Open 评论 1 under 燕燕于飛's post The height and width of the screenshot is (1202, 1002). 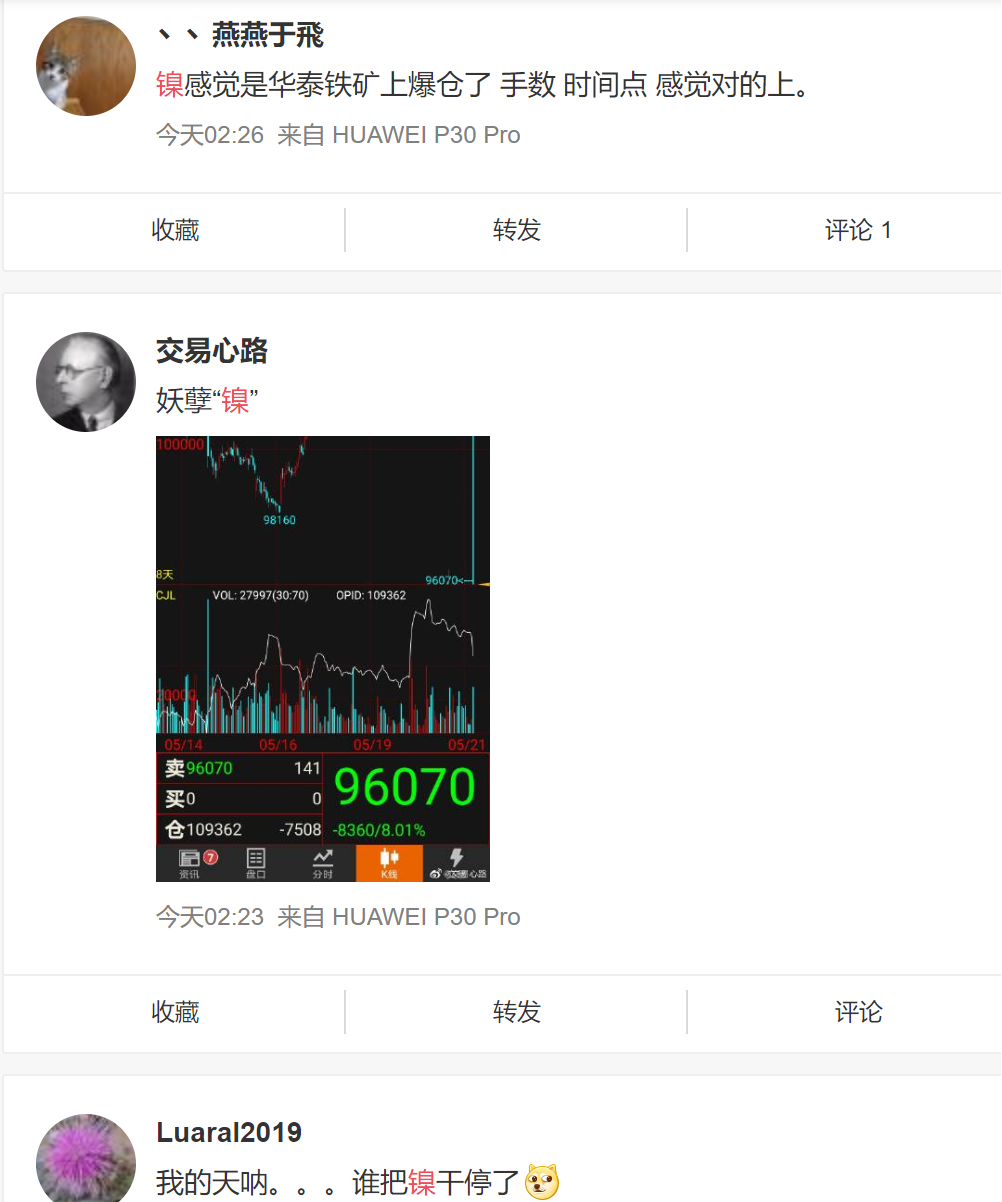857,230
